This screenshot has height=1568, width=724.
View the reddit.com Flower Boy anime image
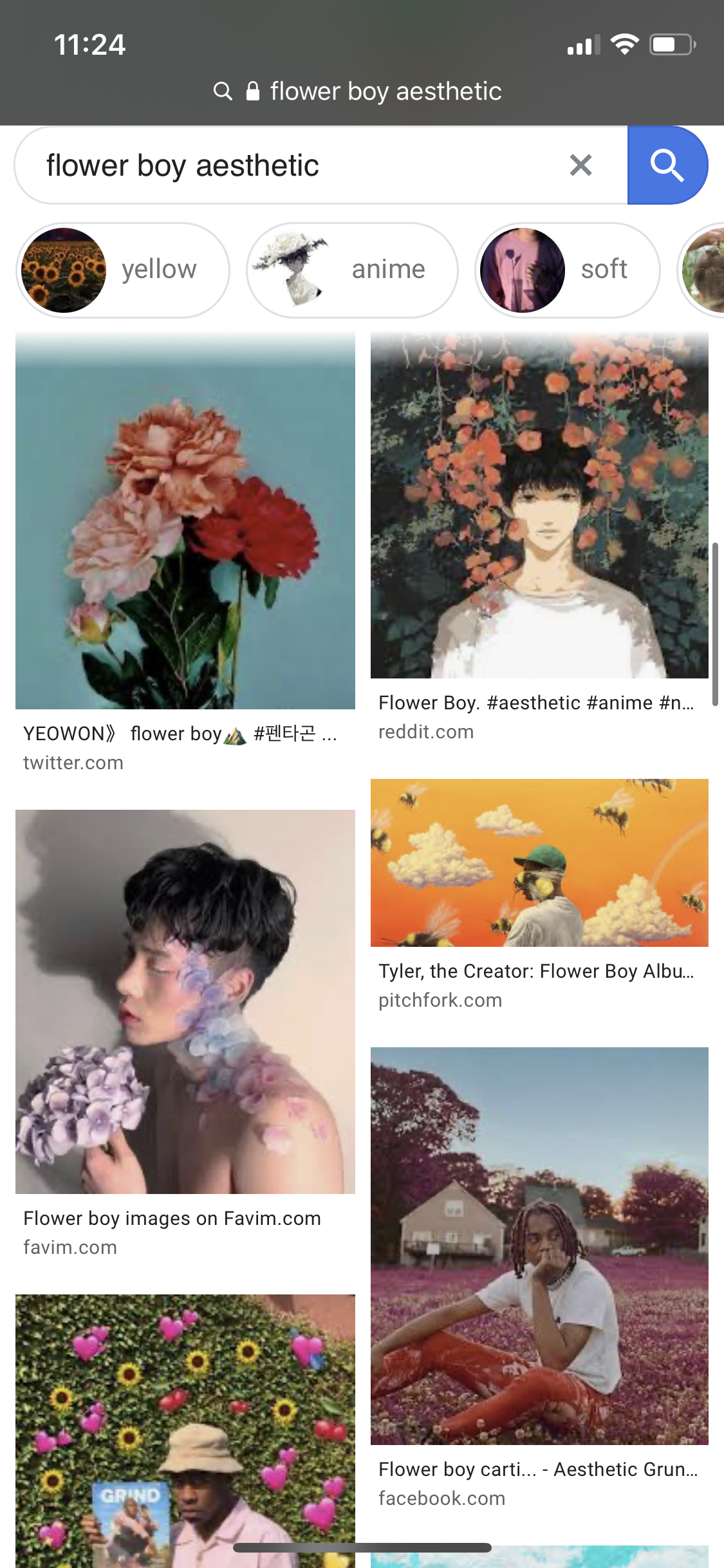tap(539, 505)
